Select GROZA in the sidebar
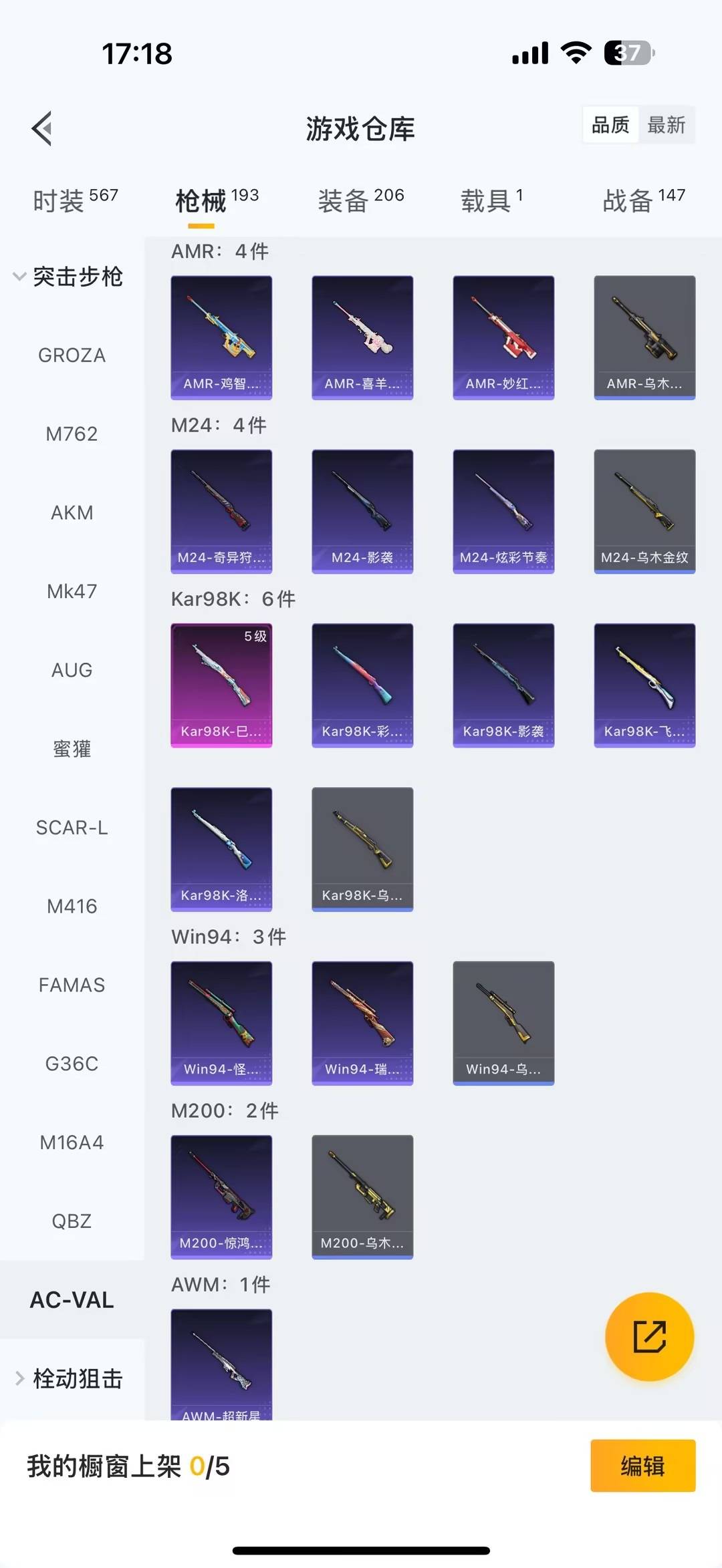 pos(72,355)
